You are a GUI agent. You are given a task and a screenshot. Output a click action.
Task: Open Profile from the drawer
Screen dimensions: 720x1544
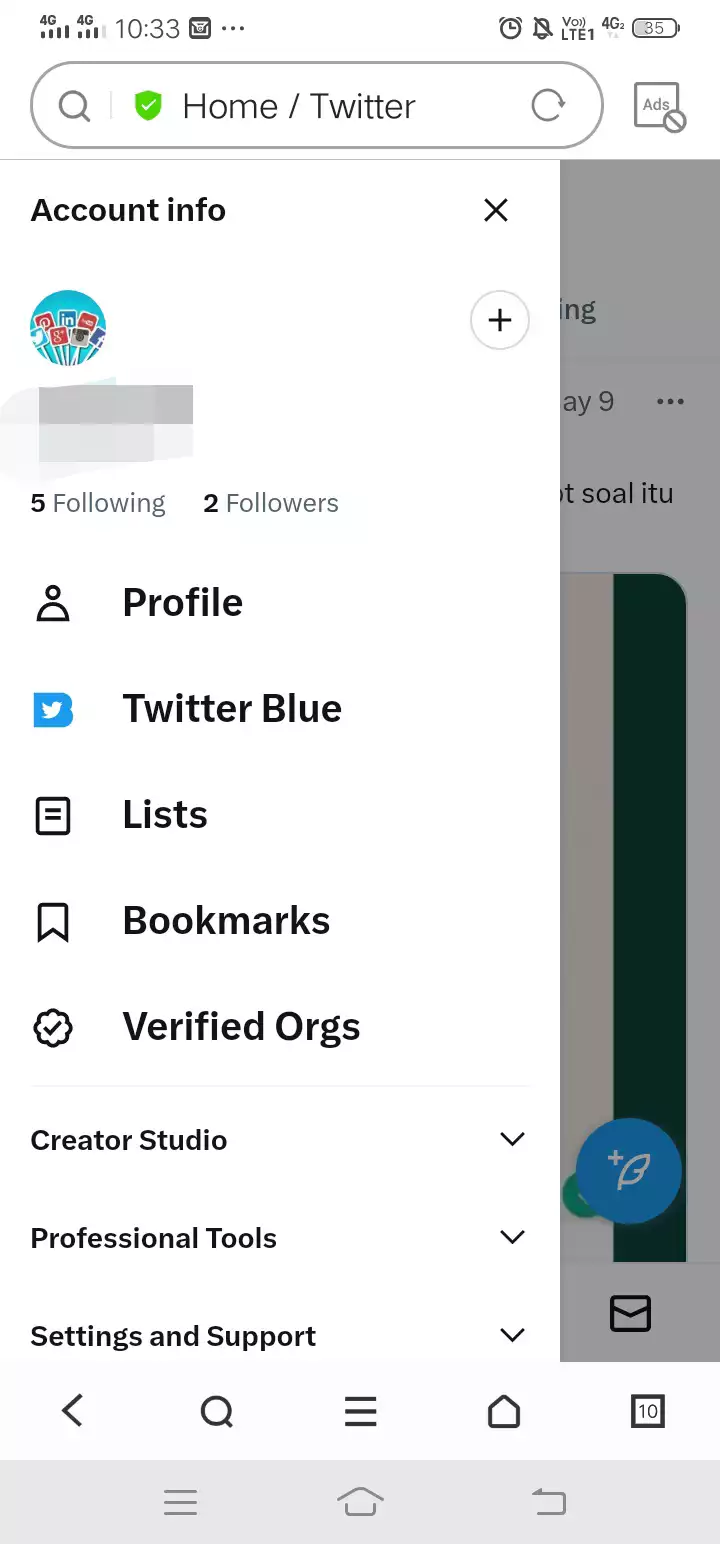click(280, 603)
